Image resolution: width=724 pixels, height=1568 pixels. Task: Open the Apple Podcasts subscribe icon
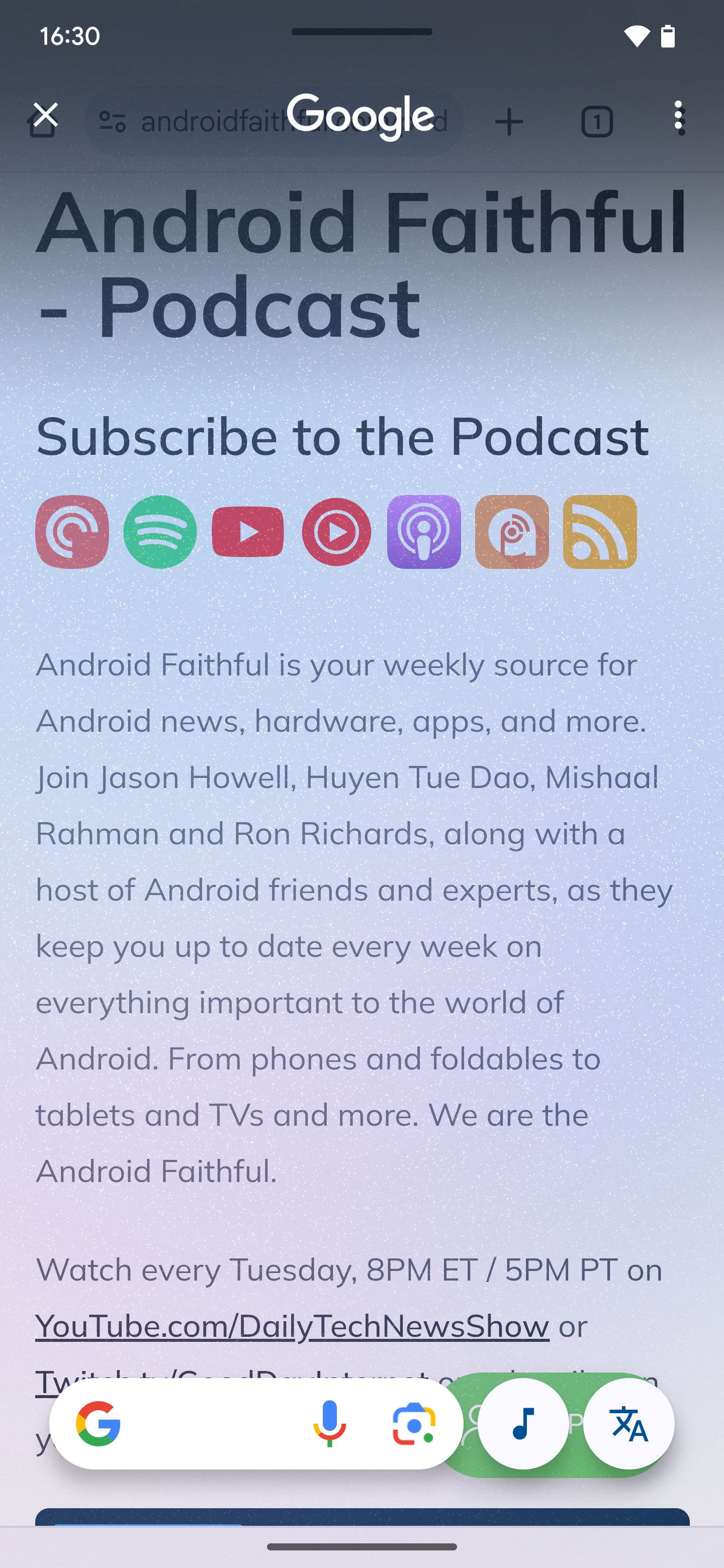[x=424, y=531]
